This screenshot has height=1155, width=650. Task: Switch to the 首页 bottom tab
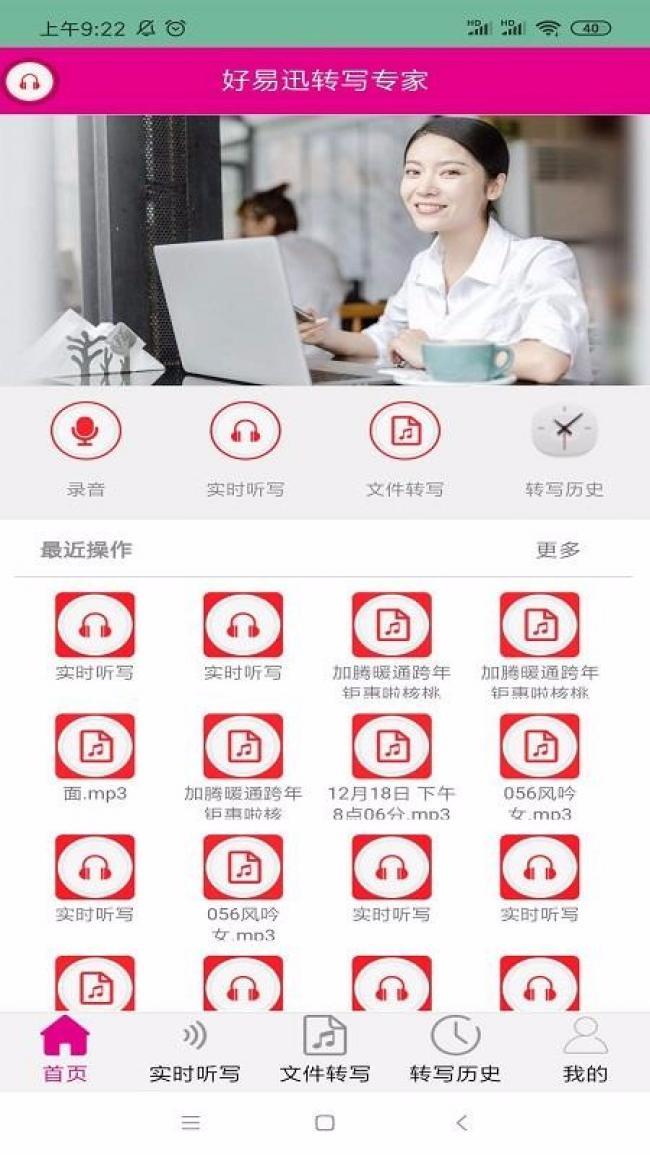coord(65,1050)
